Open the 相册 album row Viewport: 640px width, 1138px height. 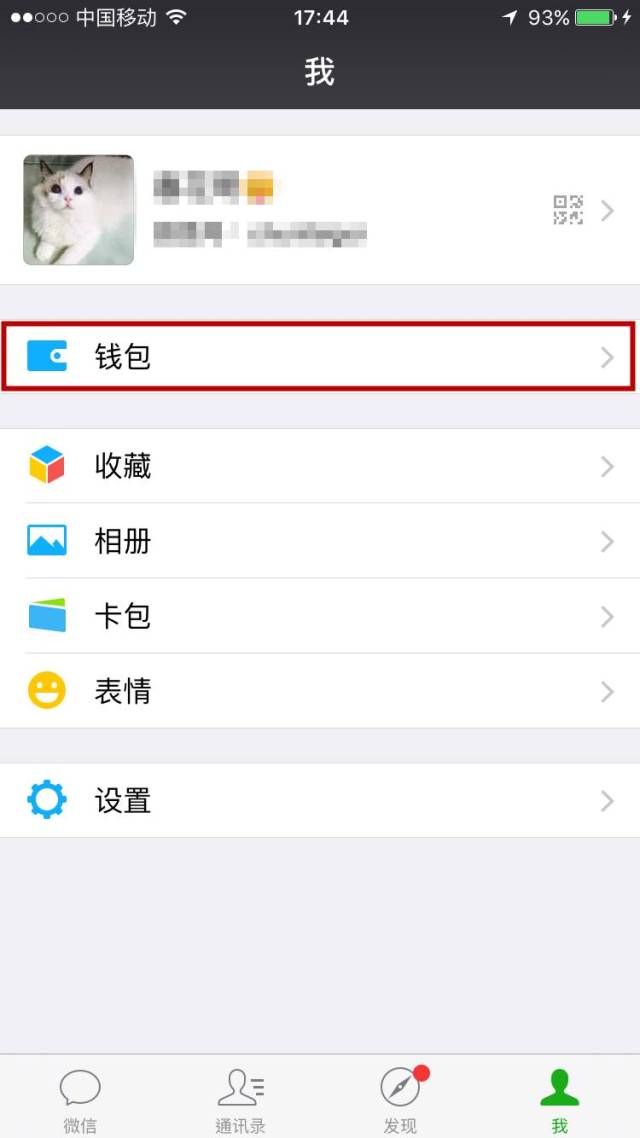tap(320, 541)
